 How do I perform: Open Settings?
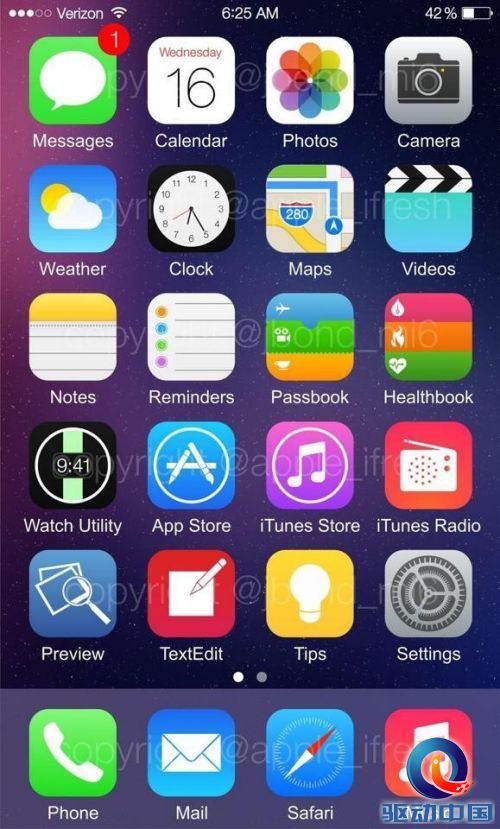click(428, 594)
